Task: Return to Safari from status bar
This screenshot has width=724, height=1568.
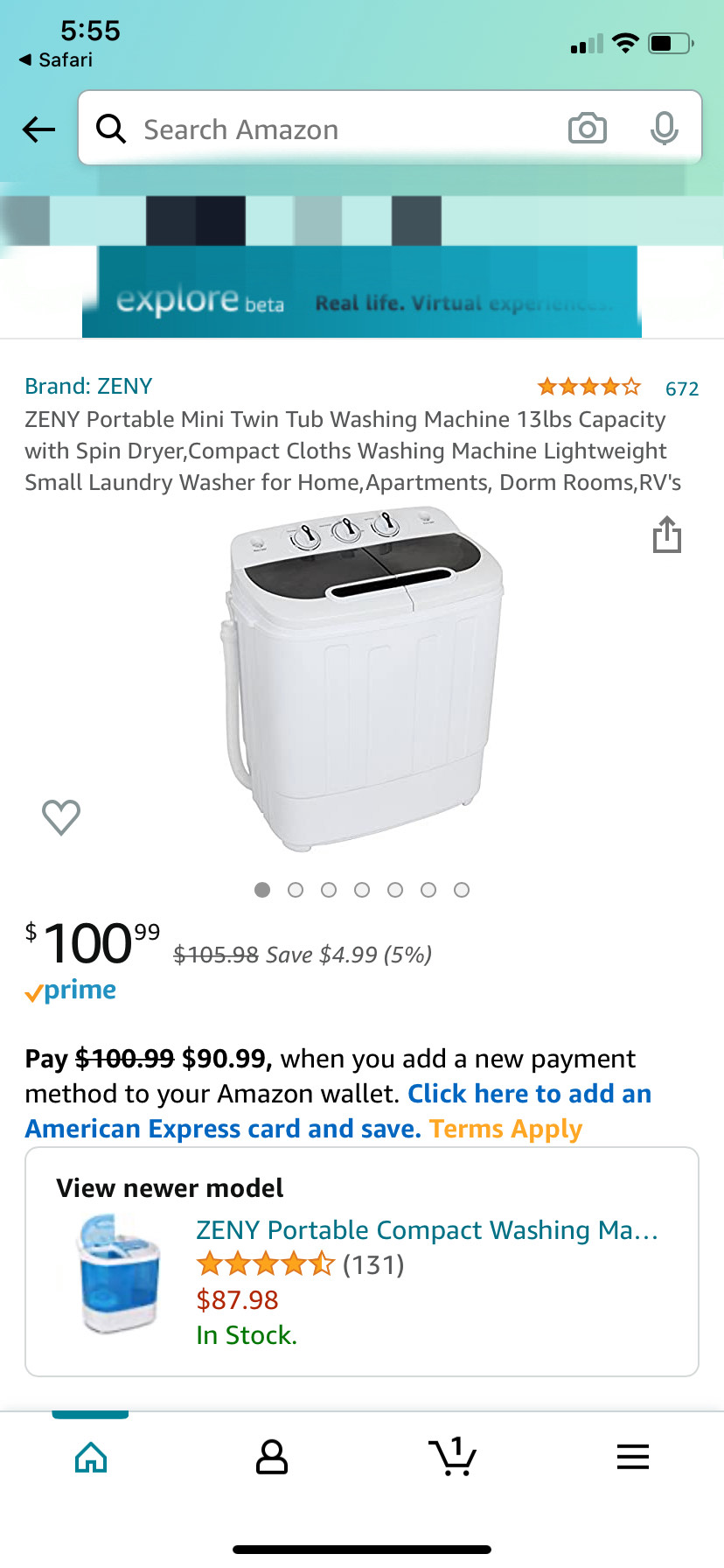Action: [x=56, y=59]
